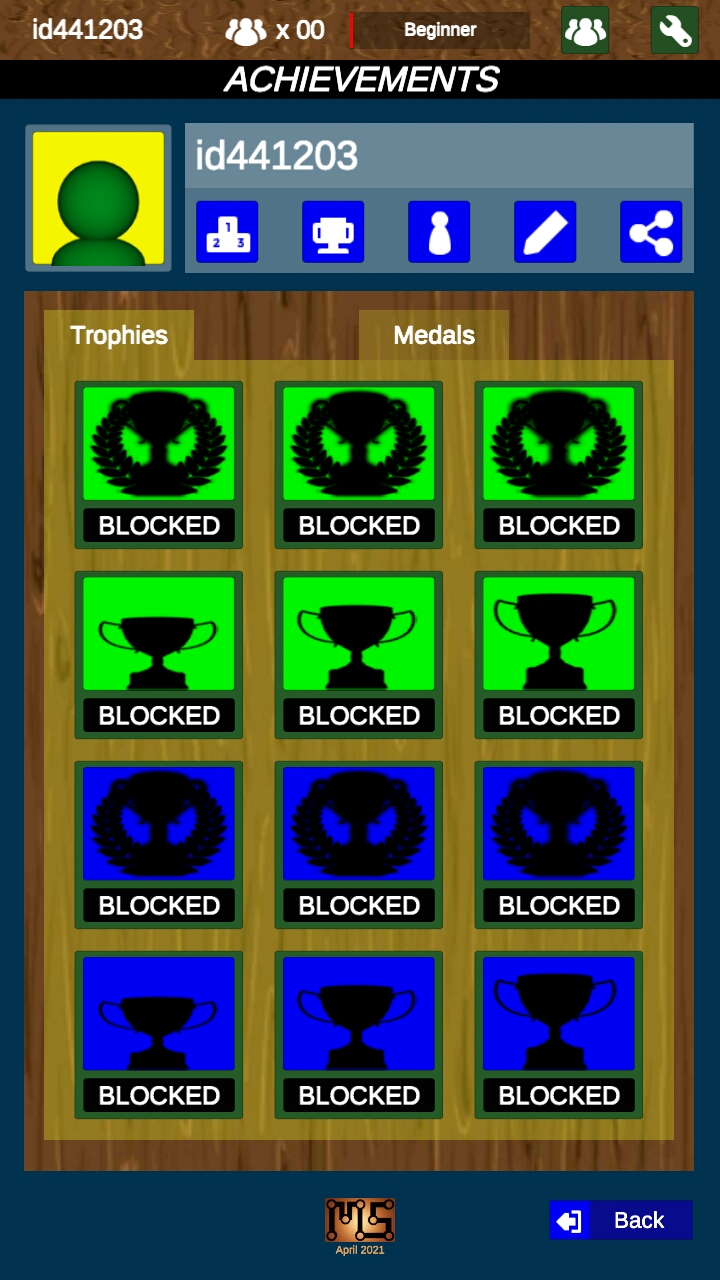
Task: Tap the trophy cup icon under username
Action: [333, 232]
